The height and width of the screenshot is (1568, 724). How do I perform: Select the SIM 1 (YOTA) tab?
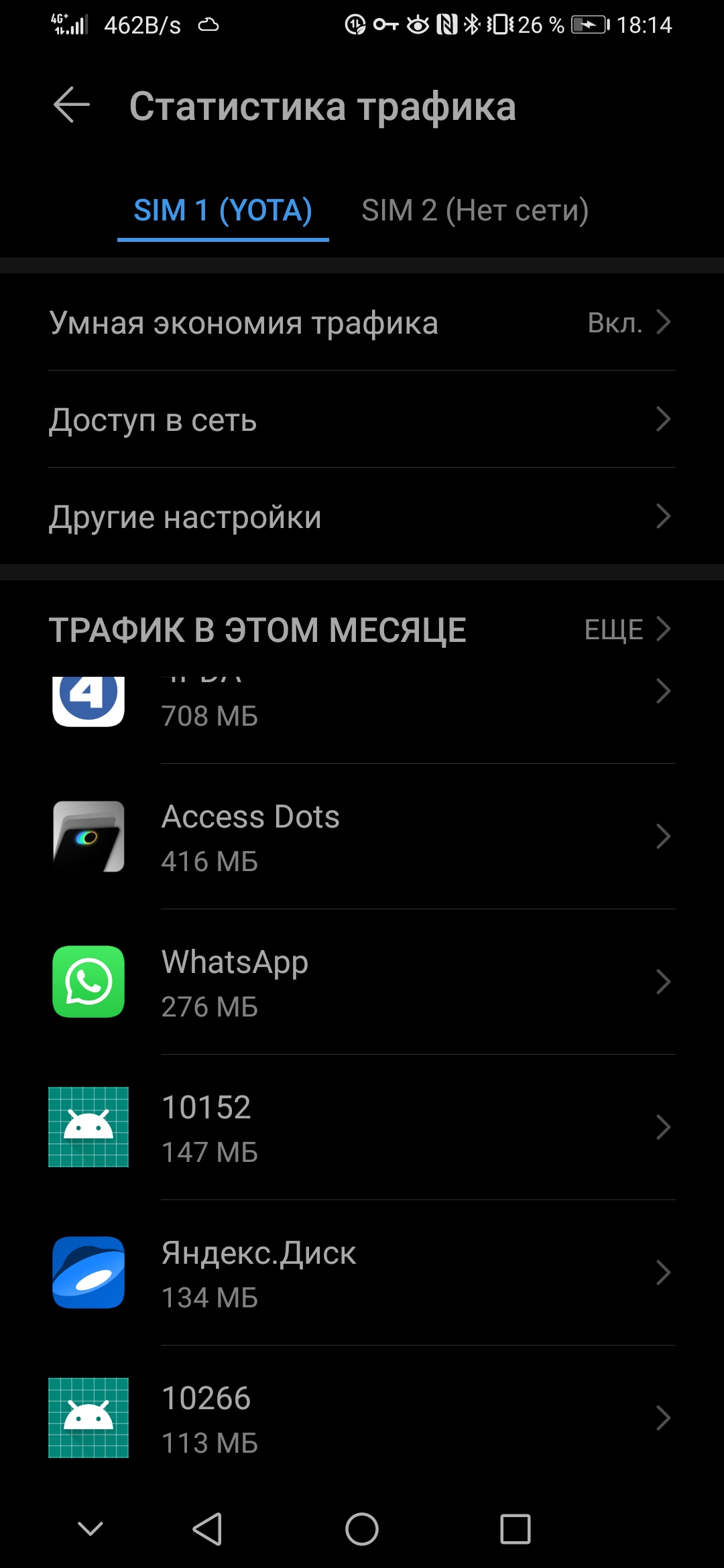[x=223, y=210]
